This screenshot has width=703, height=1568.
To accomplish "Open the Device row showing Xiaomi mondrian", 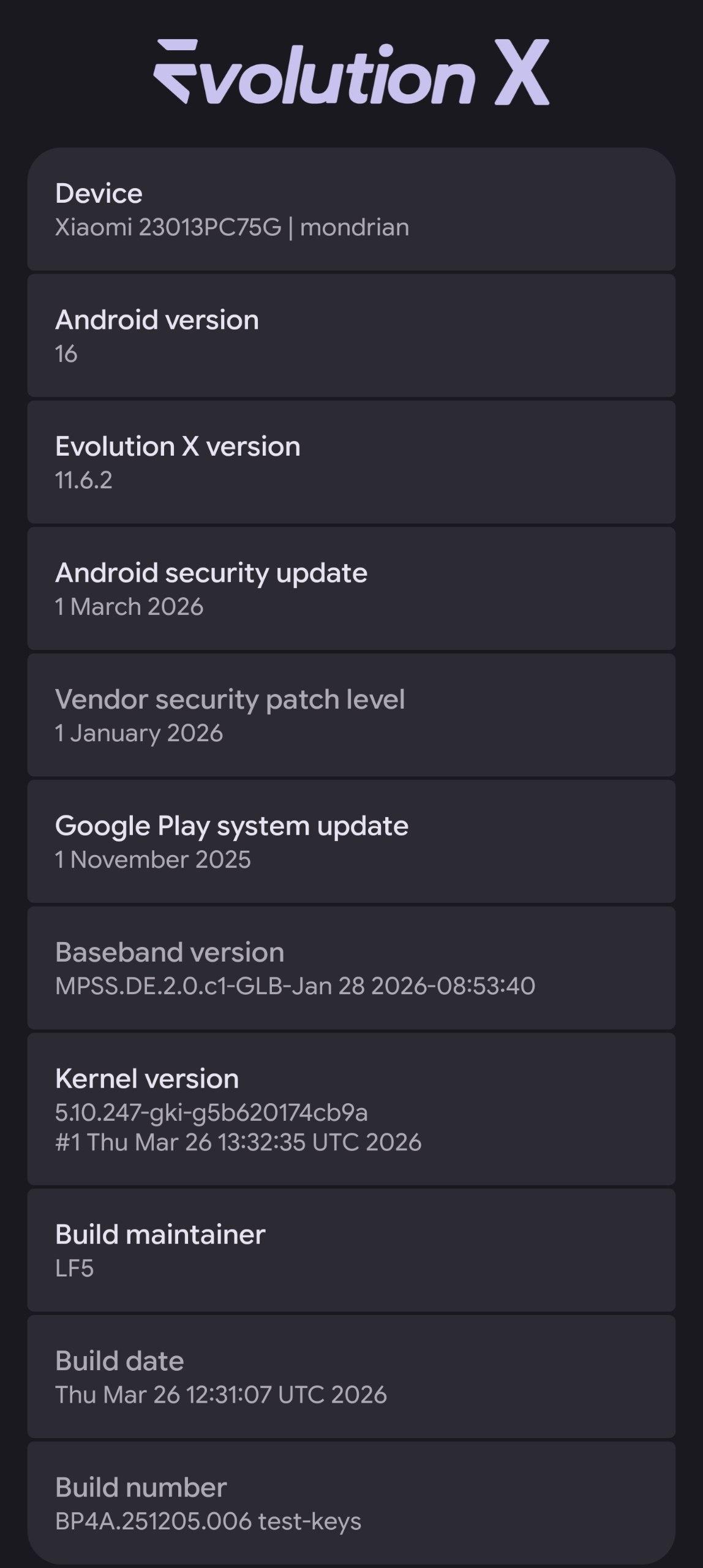I will tap(351, 210).
